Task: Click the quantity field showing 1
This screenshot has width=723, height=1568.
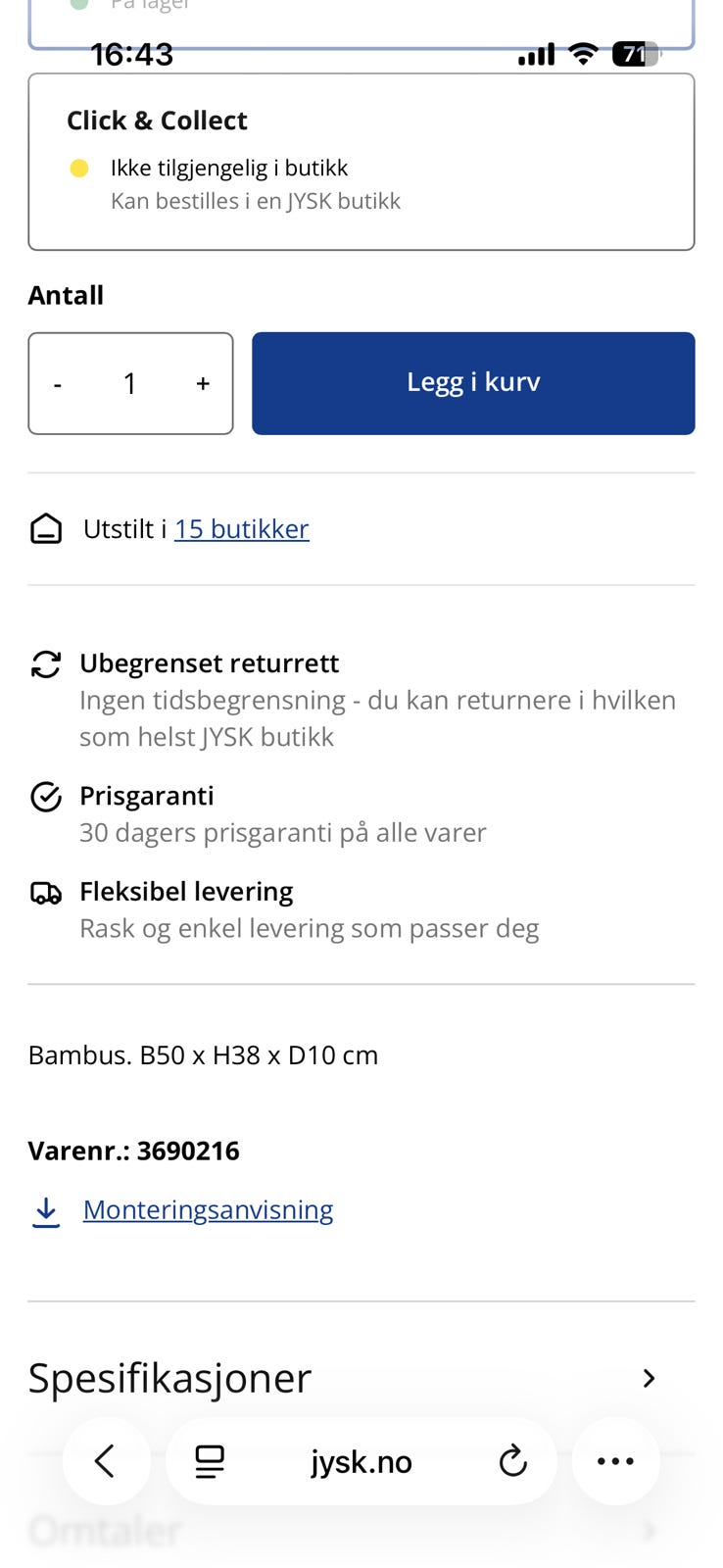Action: (x=130, y=383)
